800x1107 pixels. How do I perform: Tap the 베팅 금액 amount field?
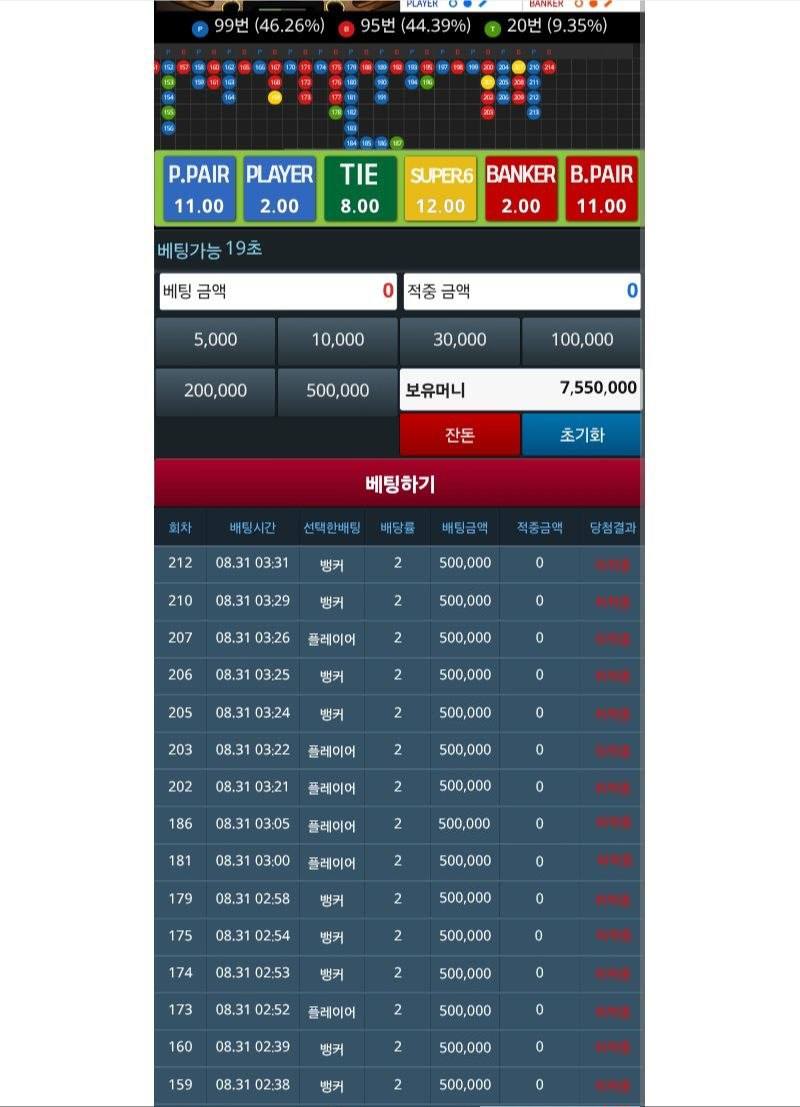(278, 291)
